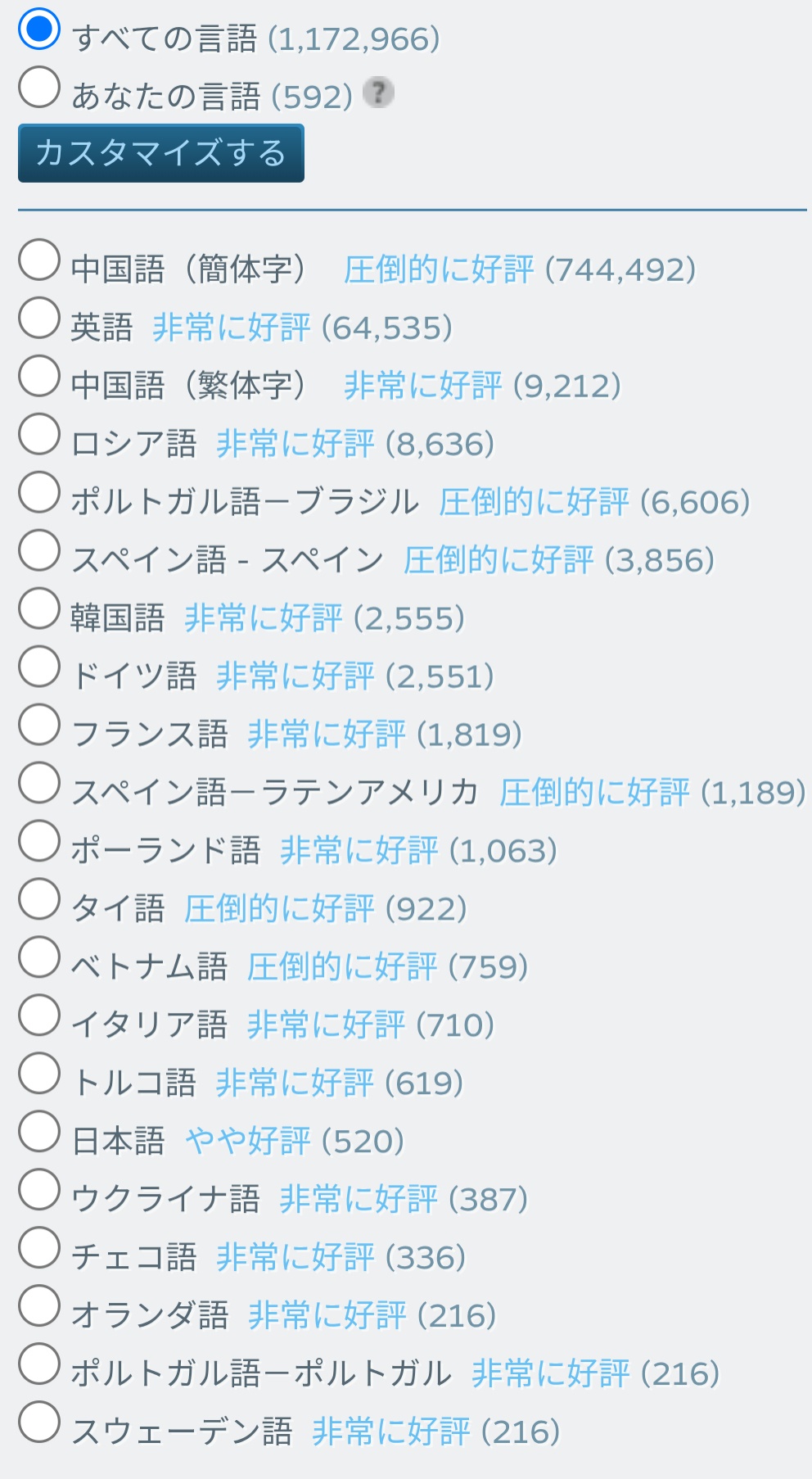Choose ポーランド語 radio option
The width and height of the screenshot is (812, 1479).
tap(39, 842)
